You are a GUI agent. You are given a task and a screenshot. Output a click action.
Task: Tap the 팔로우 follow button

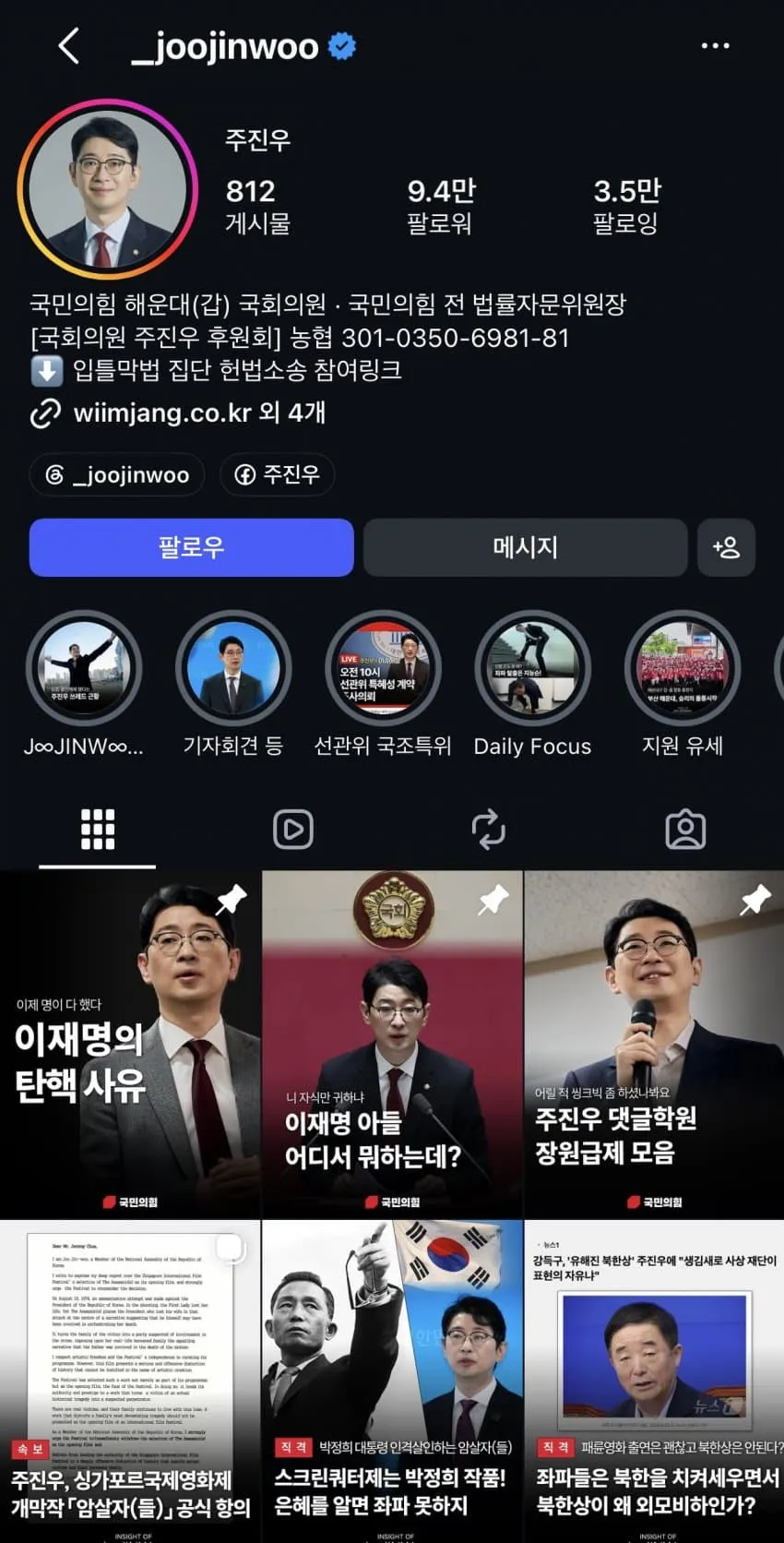(x=191, y=547)
